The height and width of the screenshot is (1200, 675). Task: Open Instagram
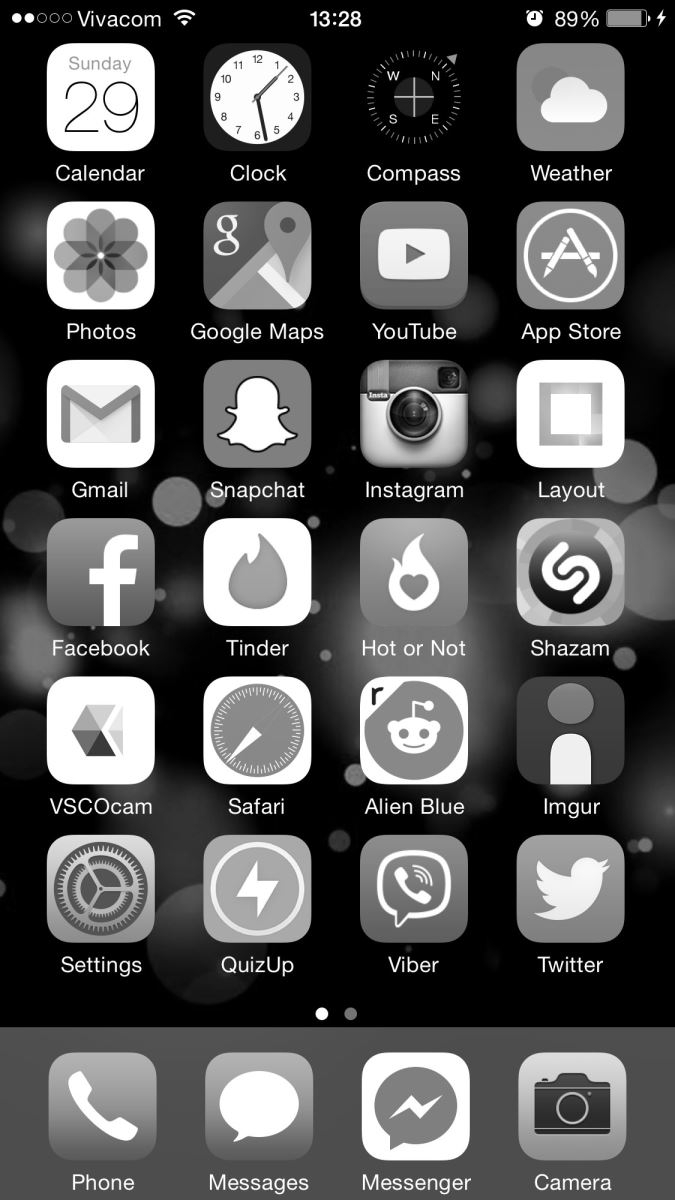[414, 414]
